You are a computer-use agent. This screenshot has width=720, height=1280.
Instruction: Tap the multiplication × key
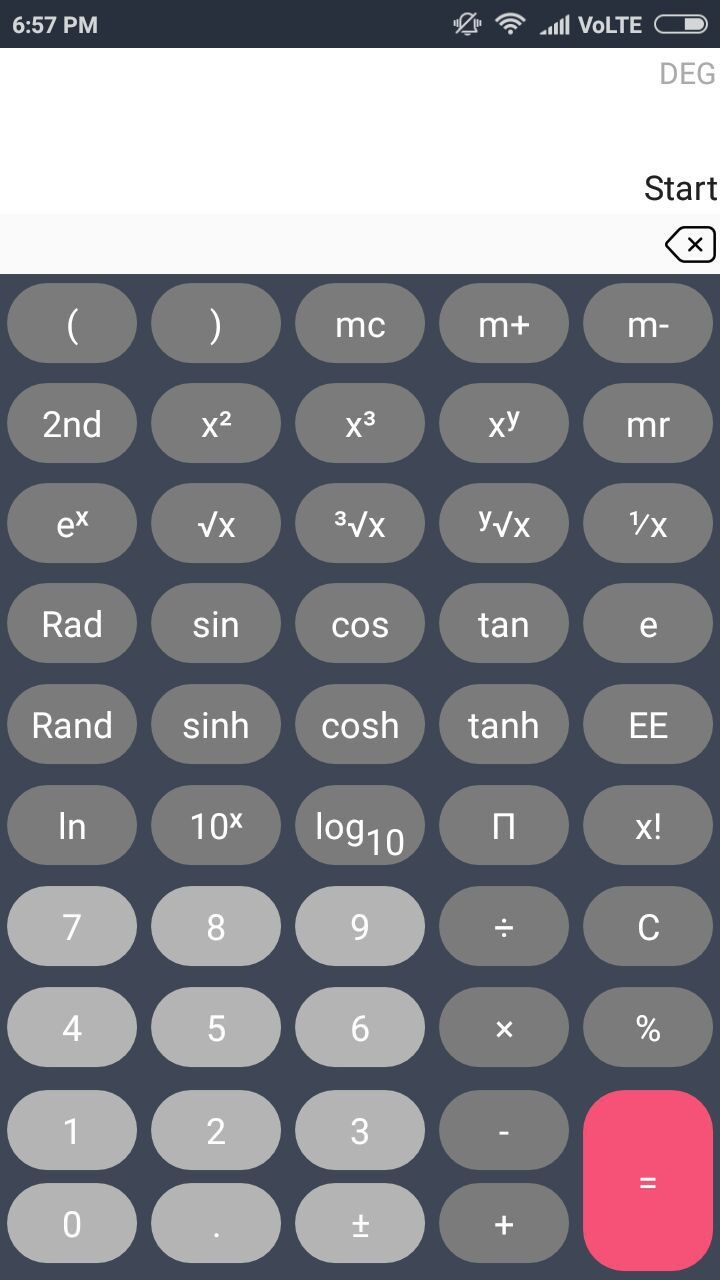point(504,1027)
